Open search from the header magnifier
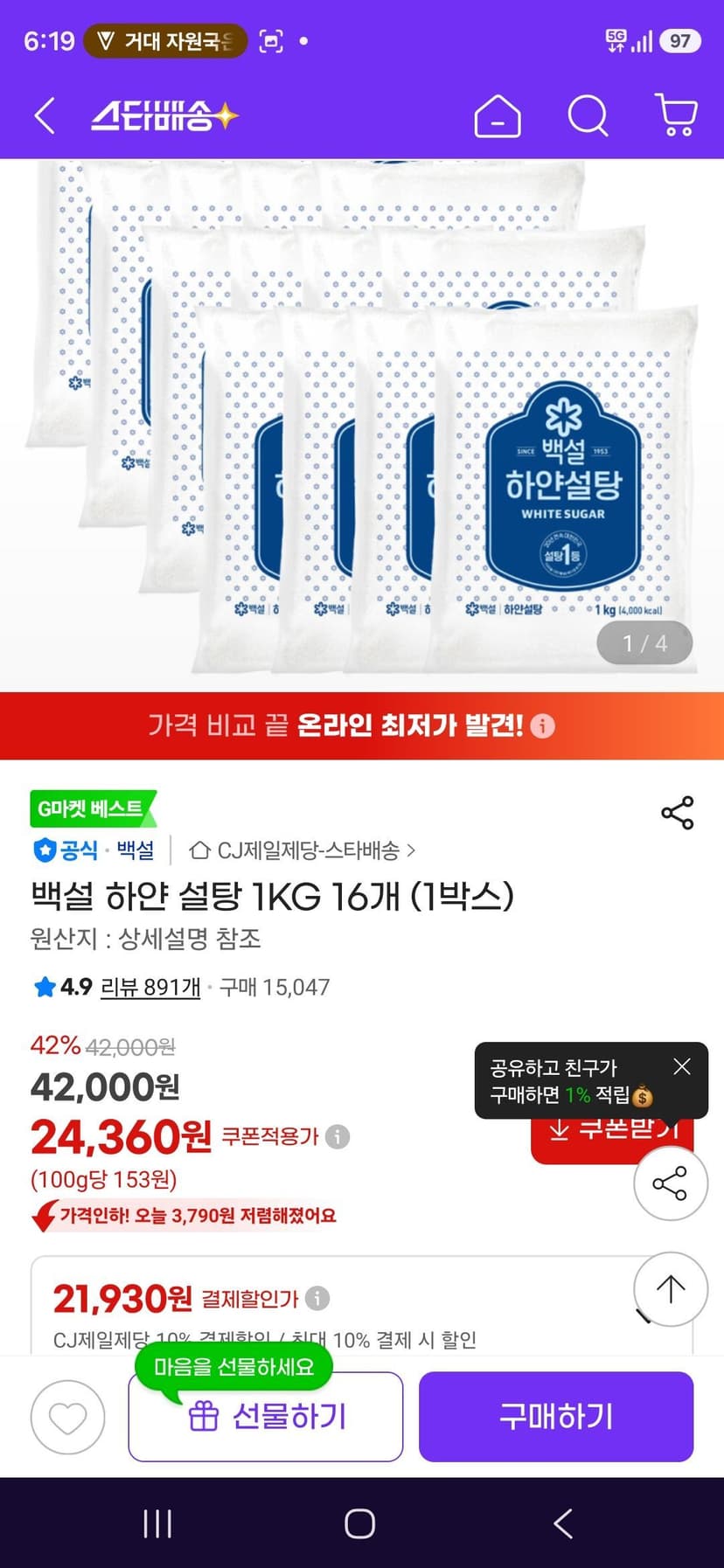 [588, 115]
